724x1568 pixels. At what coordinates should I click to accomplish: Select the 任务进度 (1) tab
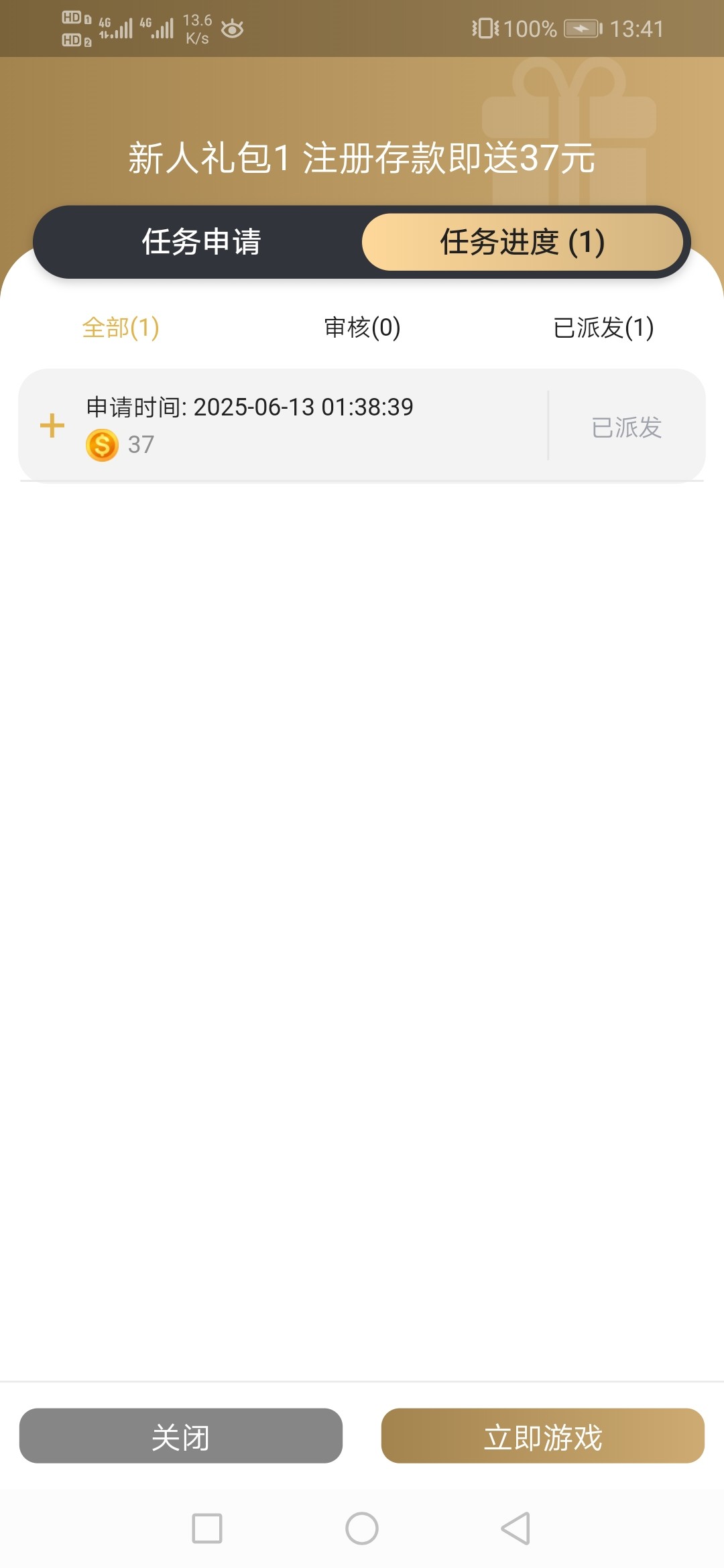point(522,242)
